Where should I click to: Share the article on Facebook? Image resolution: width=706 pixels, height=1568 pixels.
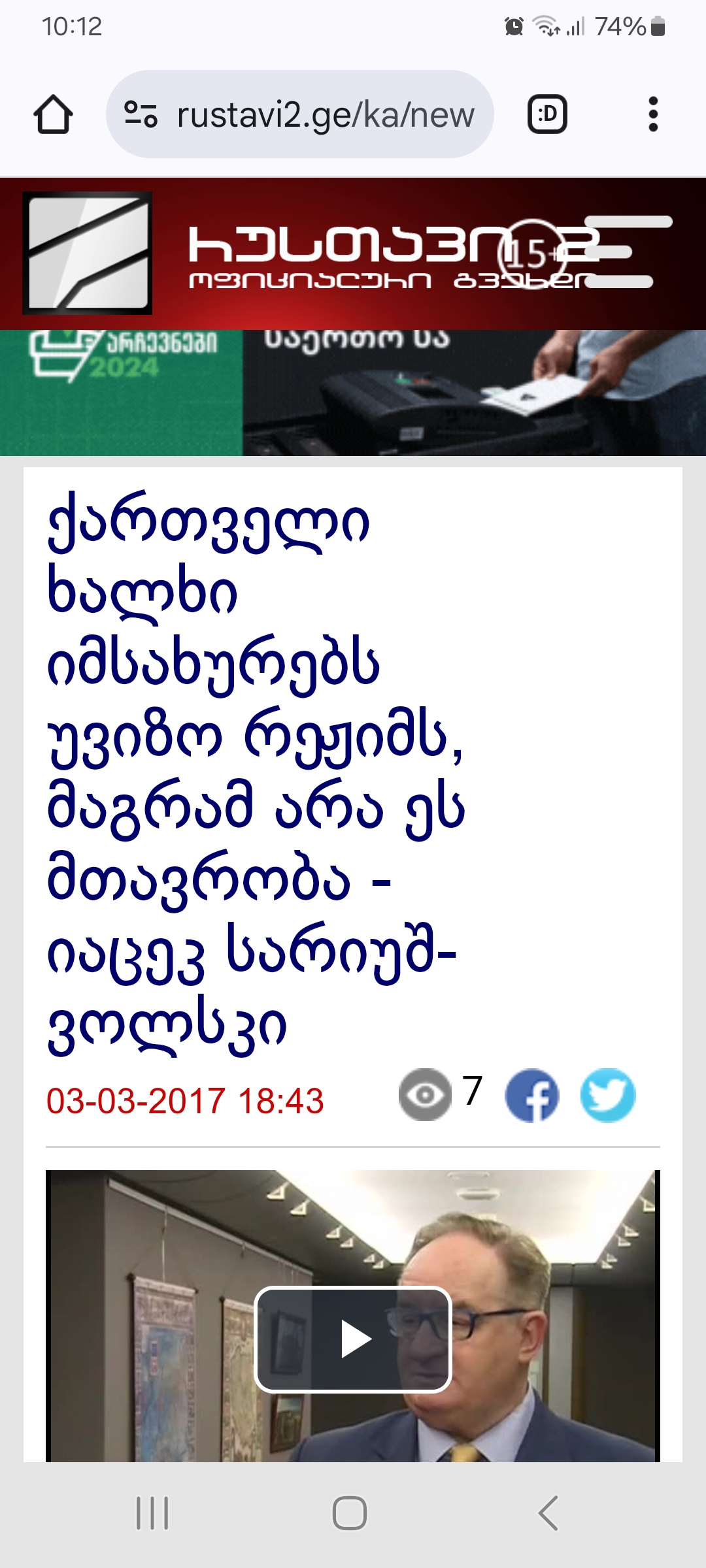pyautogui.click(x=531, y=1096)
